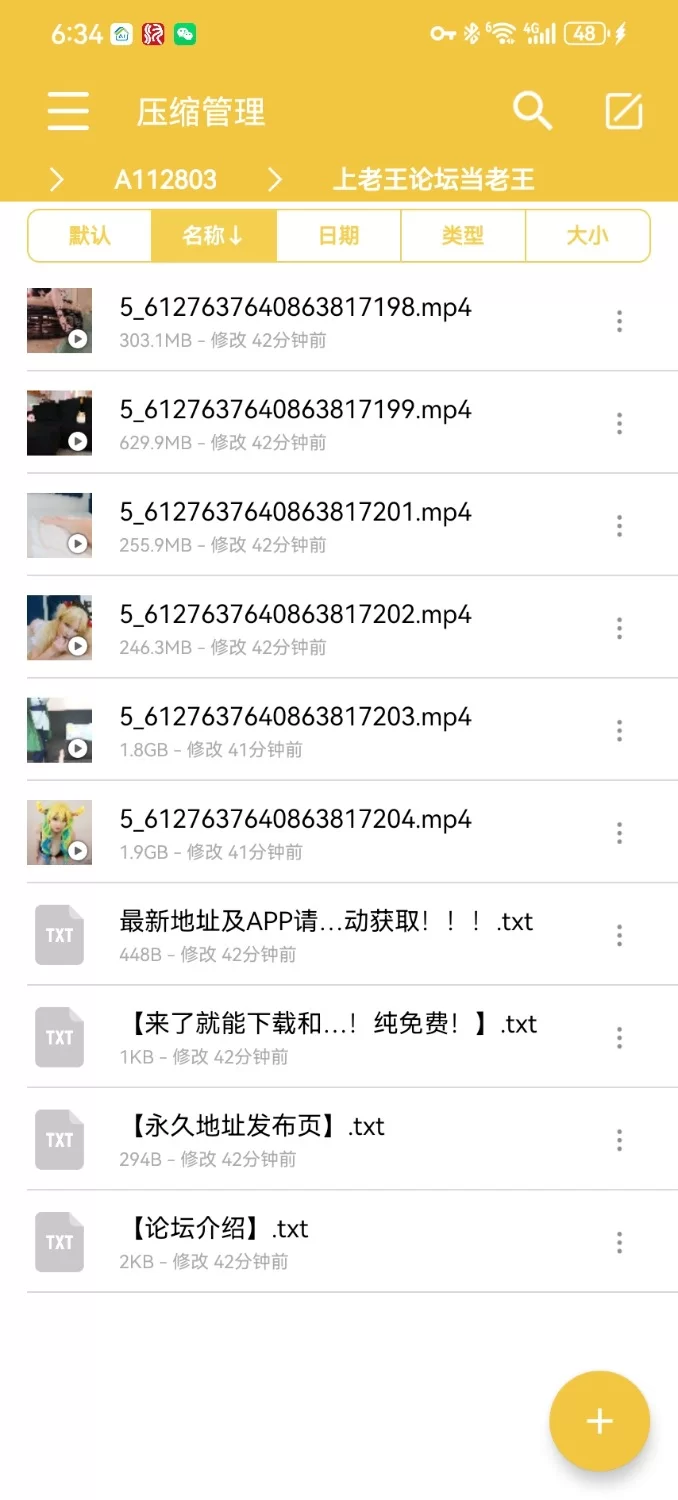Sort the list by 大小
Viewport: 678px width, 1500px height.
pos(587,236)
